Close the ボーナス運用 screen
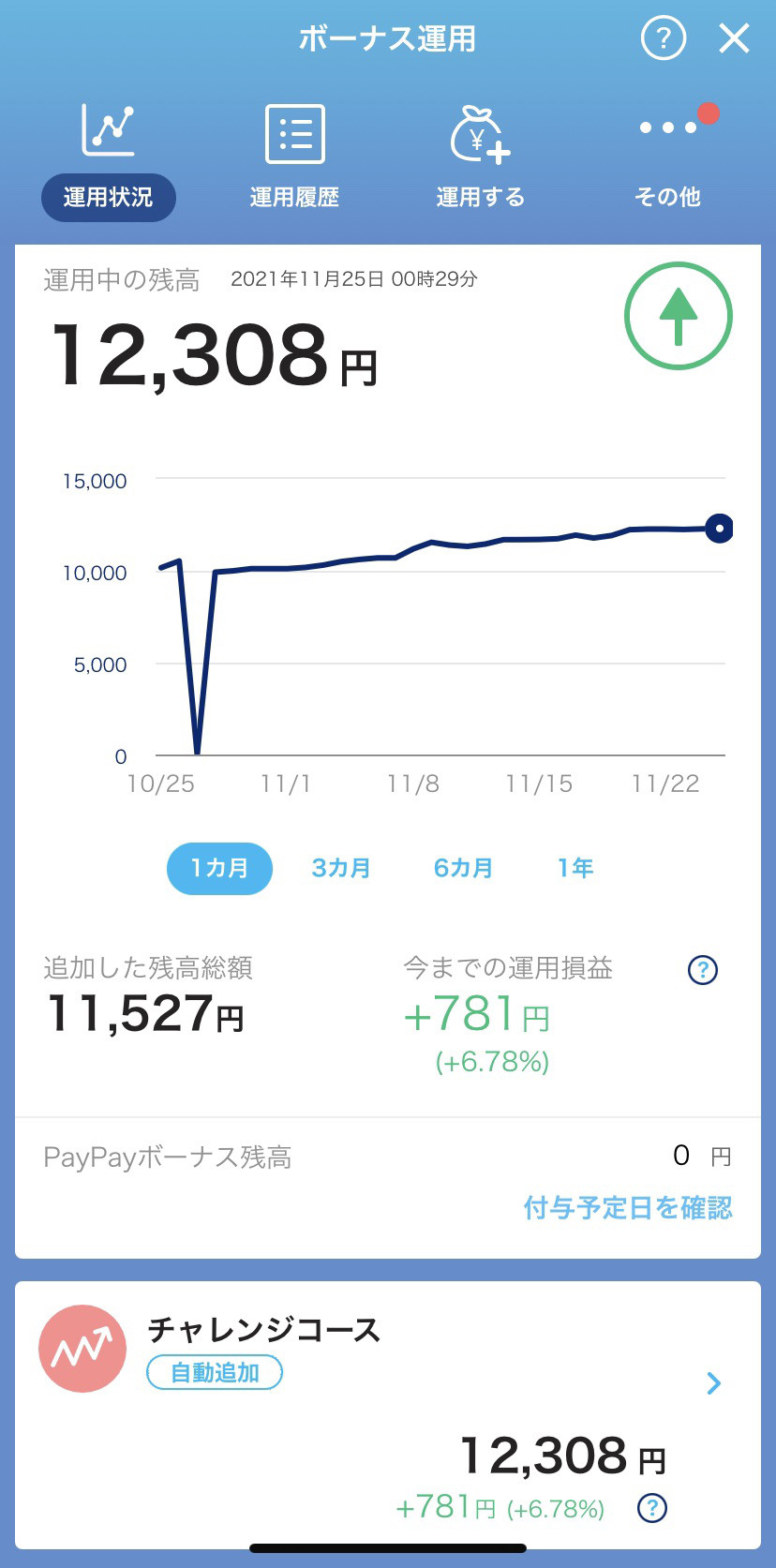 pos(734,38)
